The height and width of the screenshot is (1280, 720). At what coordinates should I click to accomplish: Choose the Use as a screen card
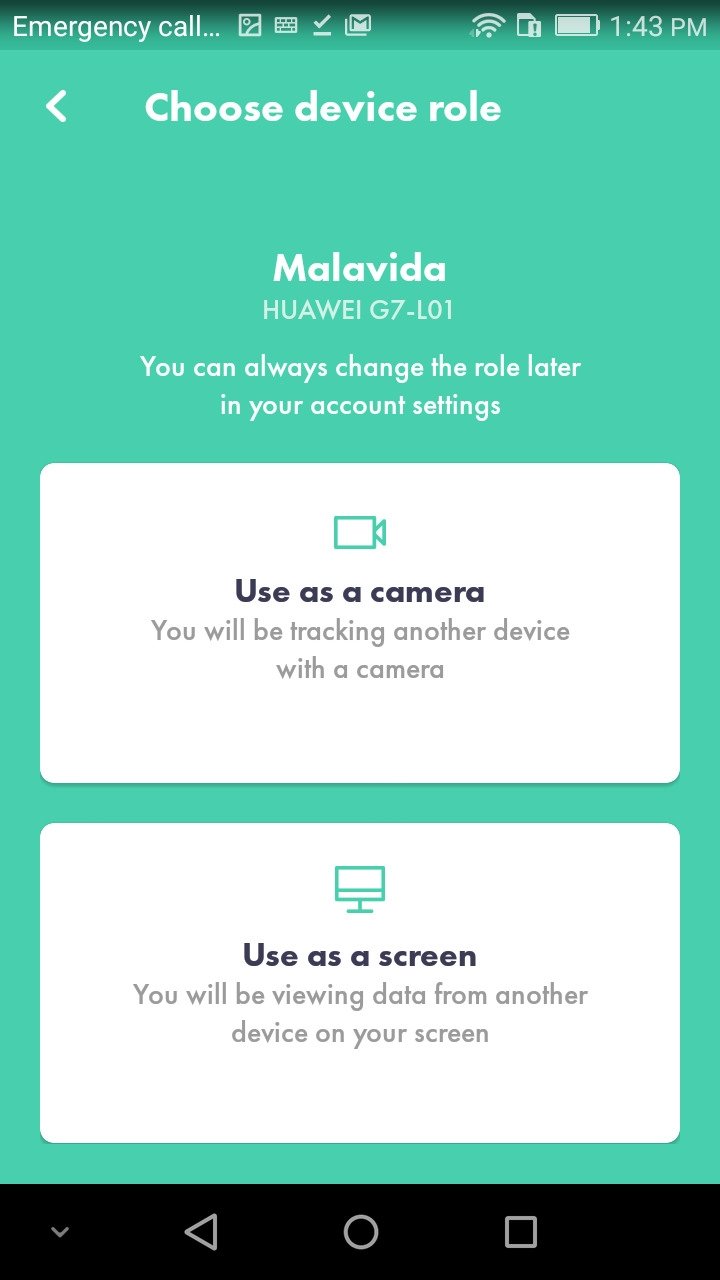[360, 982]
